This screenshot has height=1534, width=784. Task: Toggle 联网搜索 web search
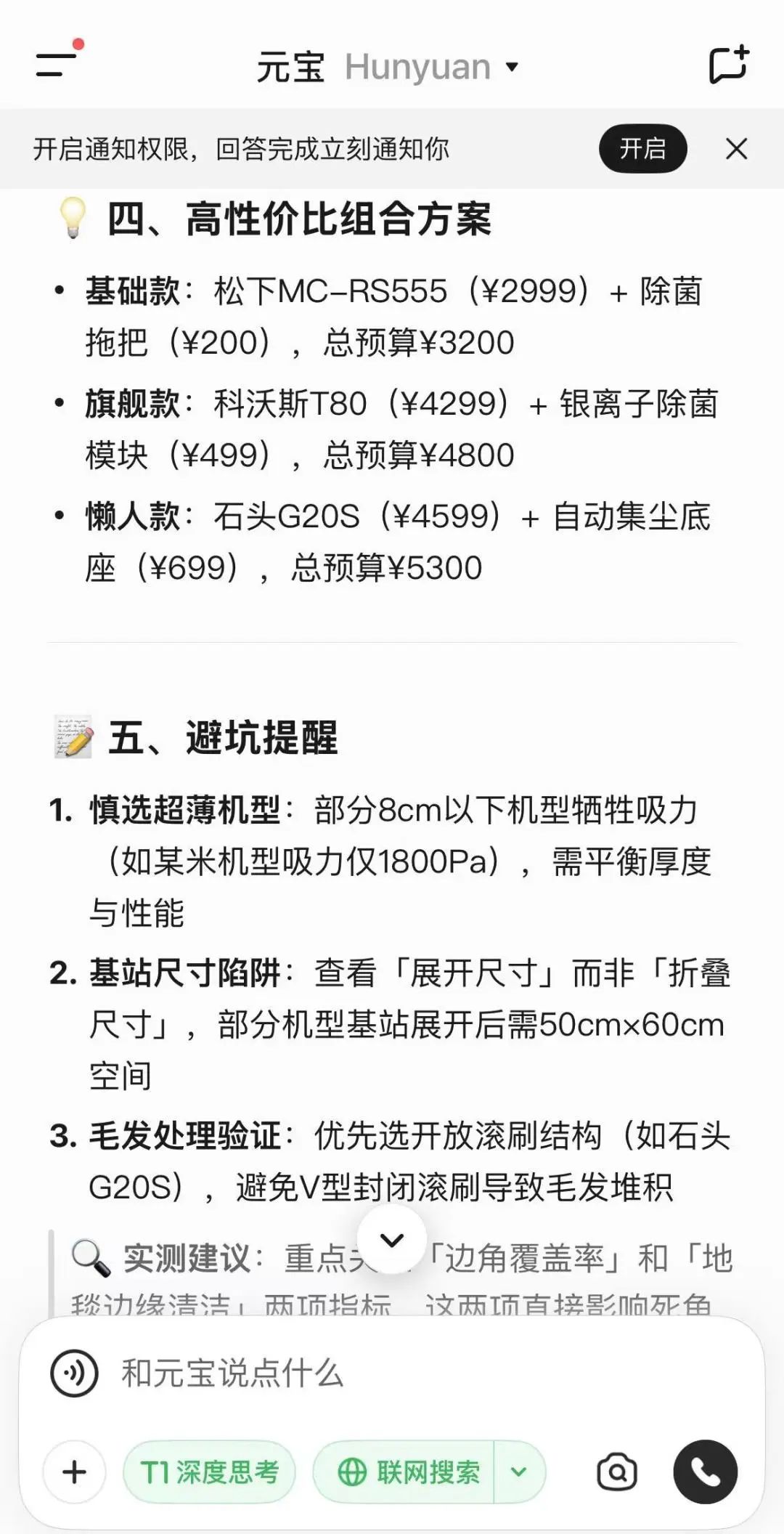404,1472
